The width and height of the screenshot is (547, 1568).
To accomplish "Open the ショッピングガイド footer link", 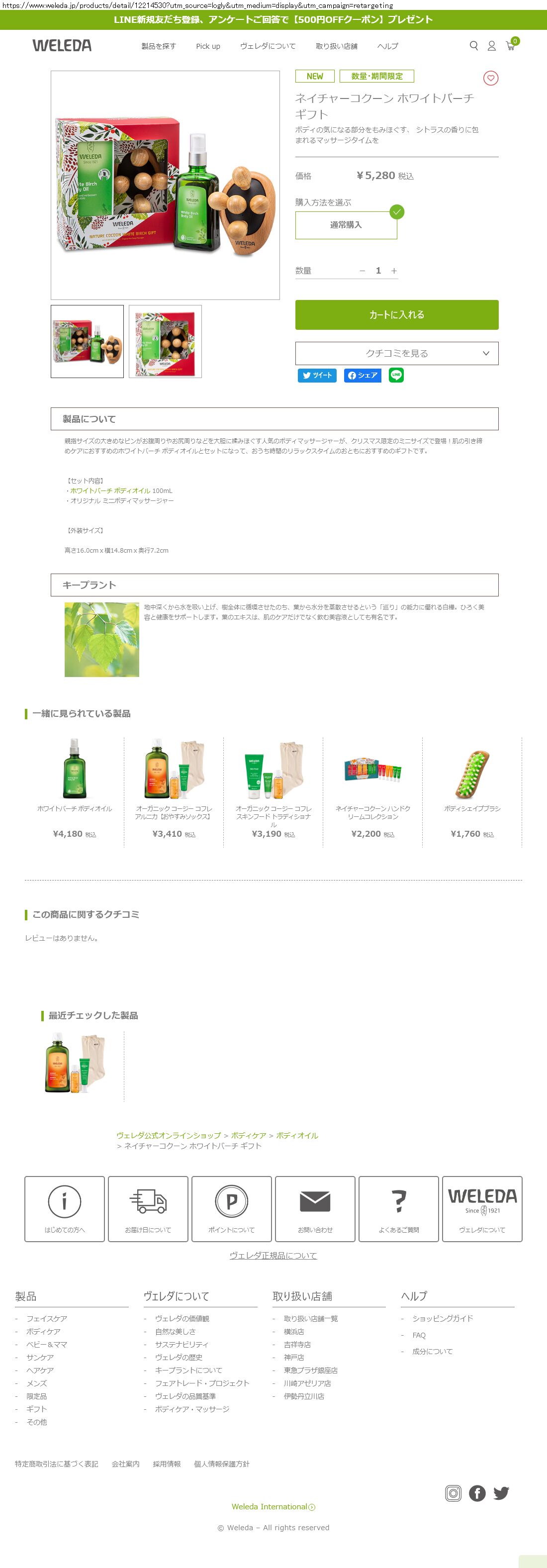I will [443, 1318].
